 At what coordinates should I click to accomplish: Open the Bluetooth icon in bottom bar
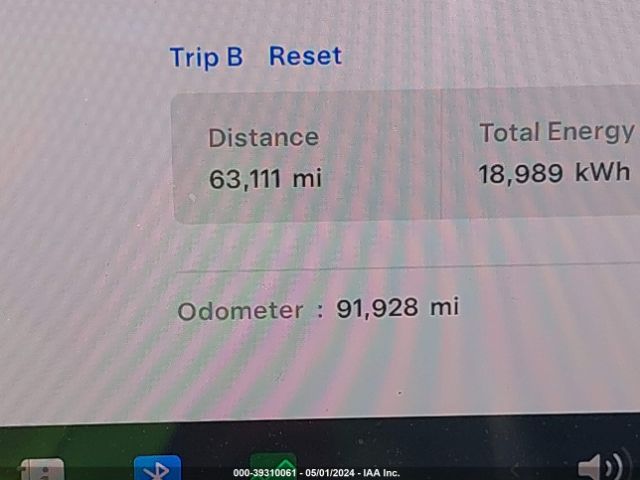[x=157, y=468]
